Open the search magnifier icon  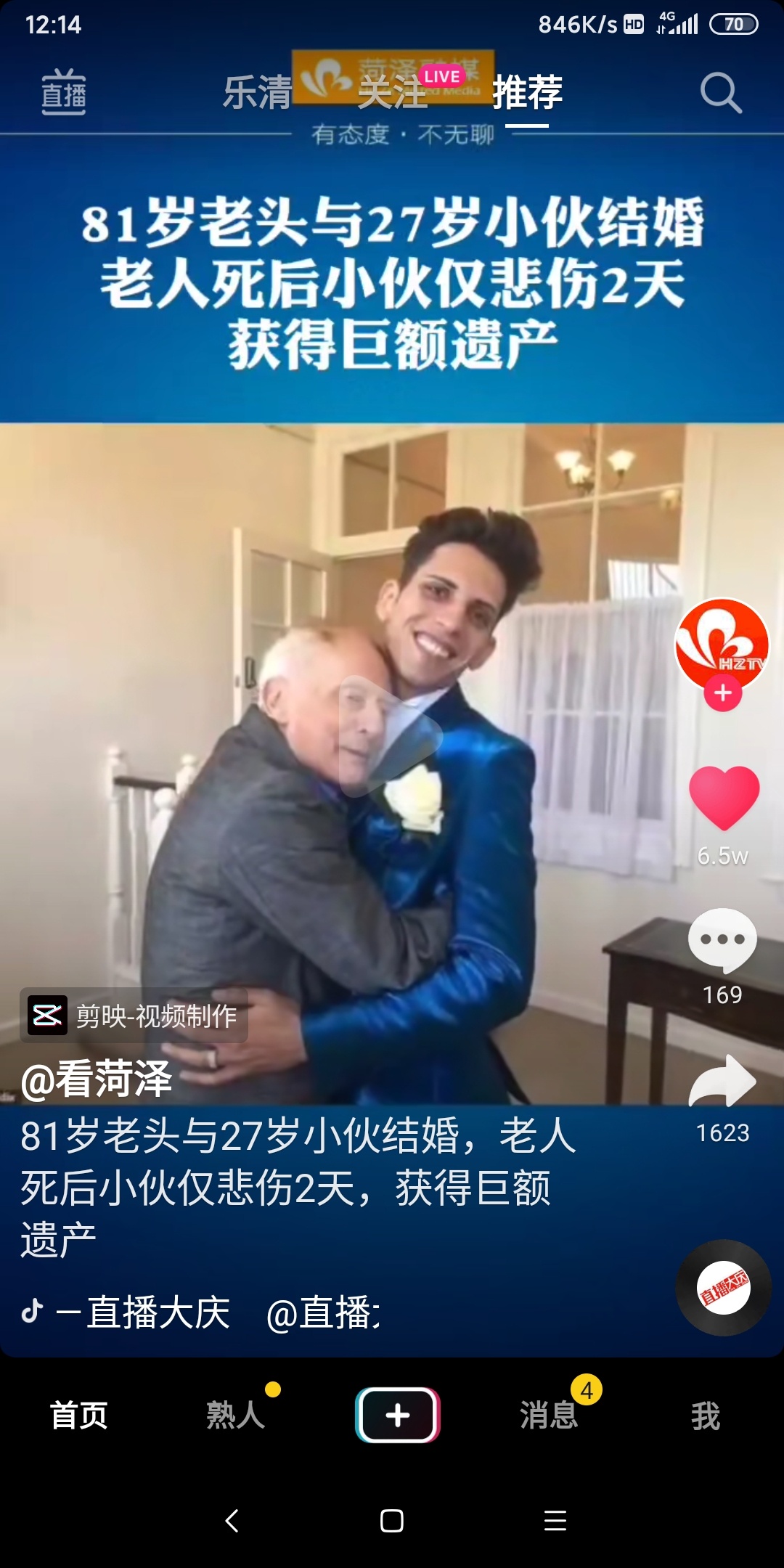[x=720, y=93]
